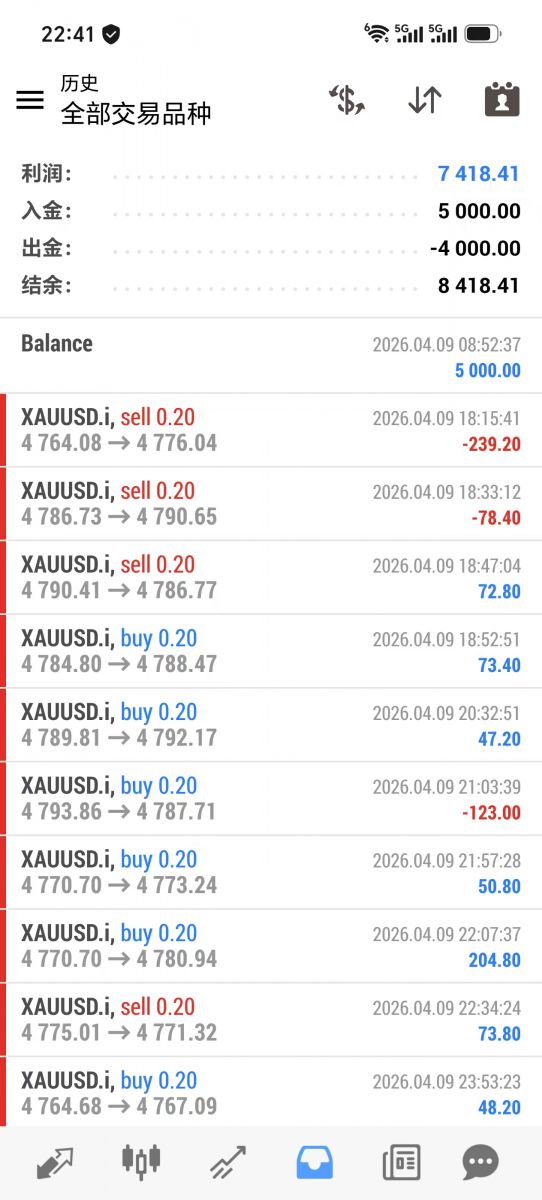The height and width of the screenshot is (1200, 542).
Task: Open the Messages chat tab
Action: [x=481, y=1162]
